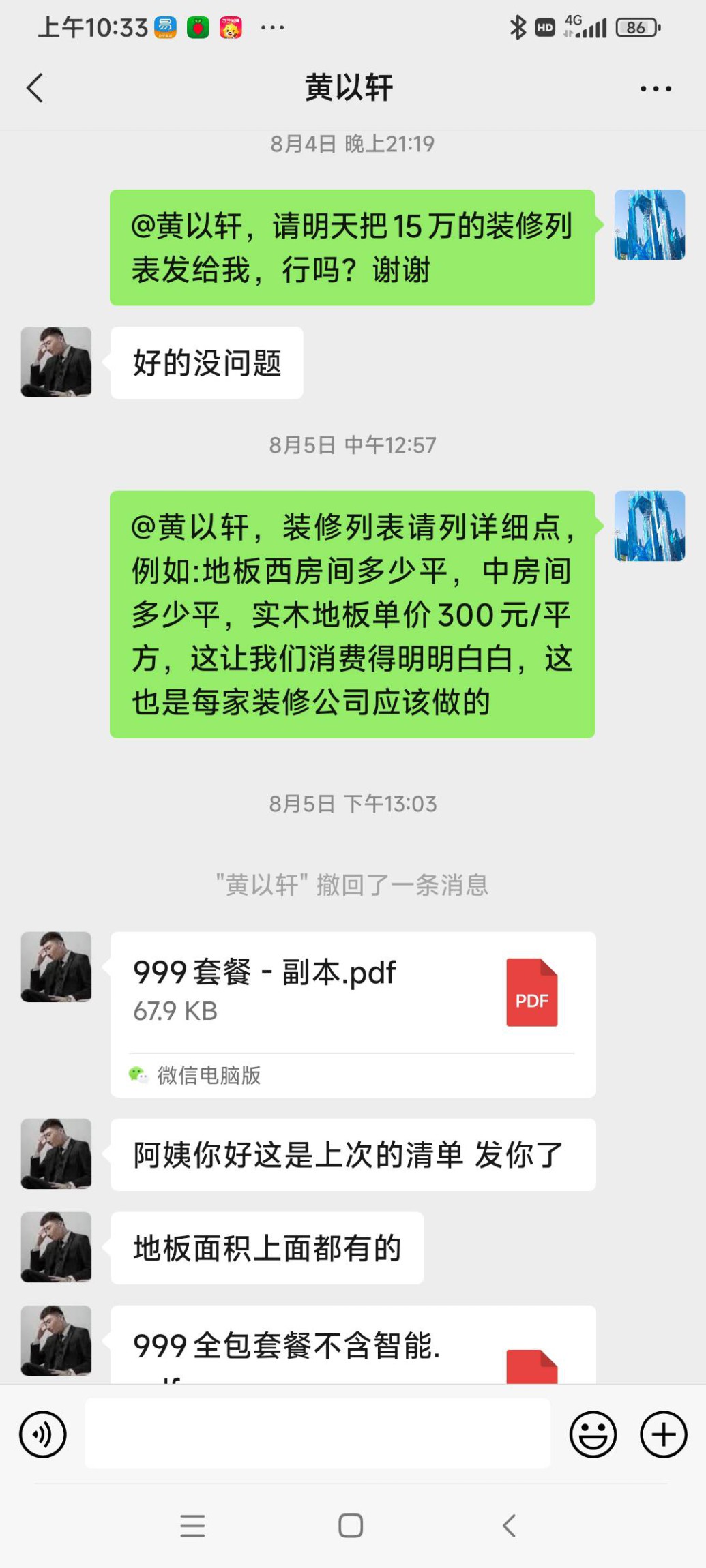Image resolution: width=706 pixels, height=1568 pixels.
Task: Open the plus attachment menu
Action: [663, 1434]
